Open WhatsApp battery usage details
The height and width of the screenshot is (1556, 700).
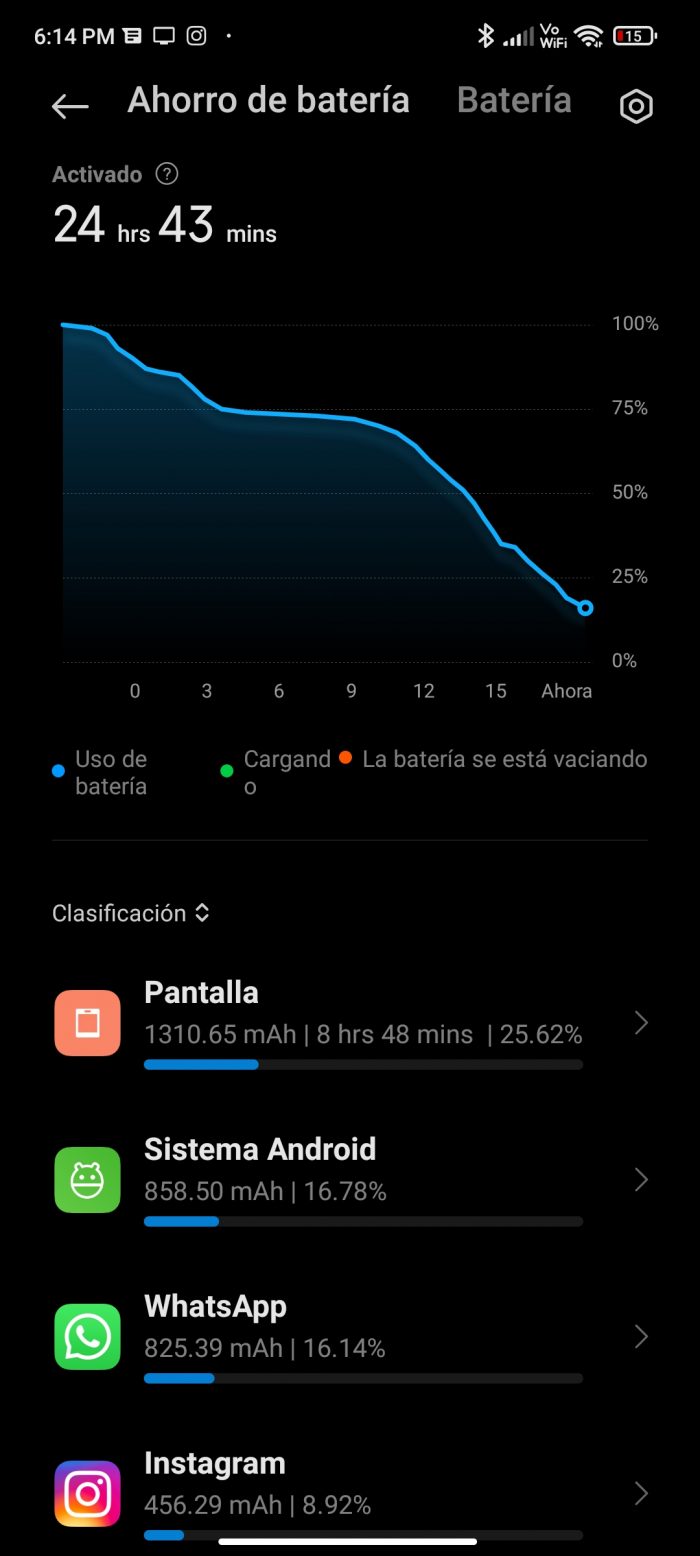350,1336
